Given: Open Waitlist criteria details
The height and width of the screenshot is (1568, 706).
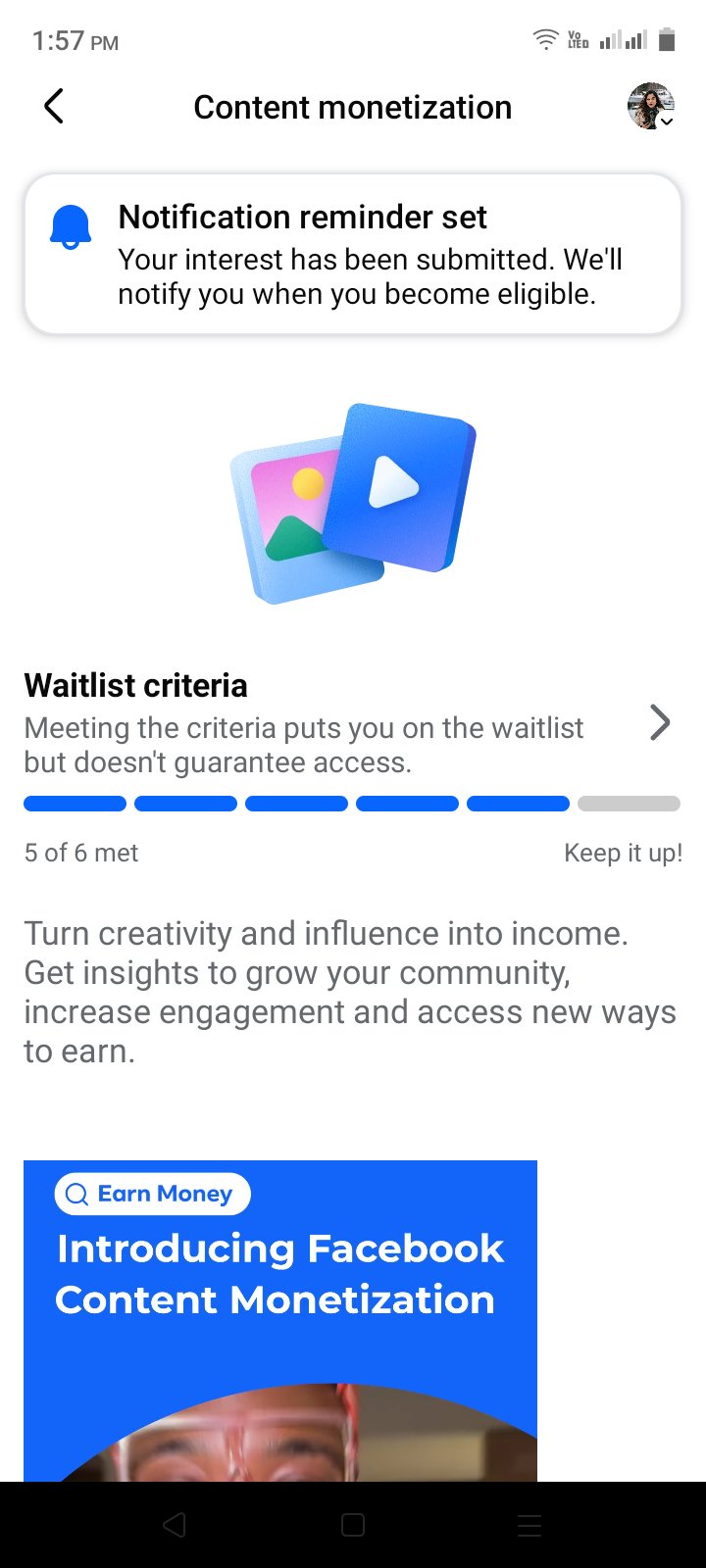Looking at the screenshot, I should point(660,723).
